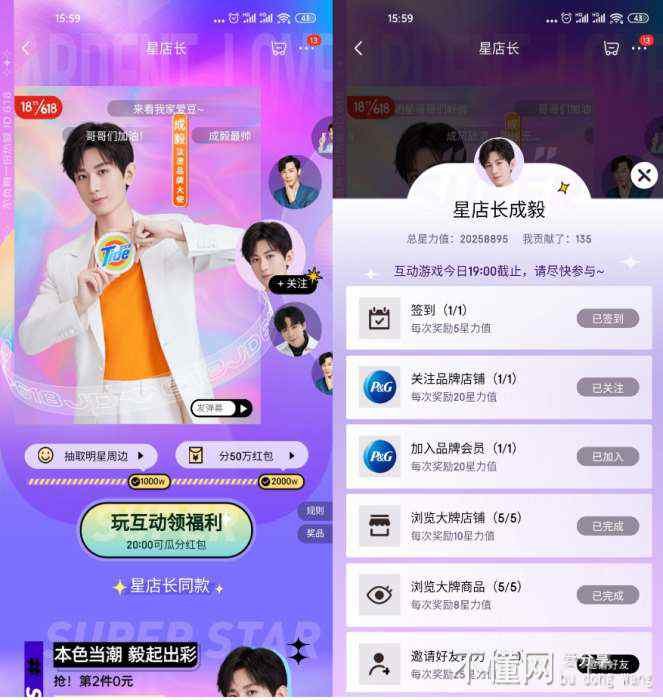Tap 已关注 on 关注品牌店铺 row
The image size is (663, 700).
607,387
